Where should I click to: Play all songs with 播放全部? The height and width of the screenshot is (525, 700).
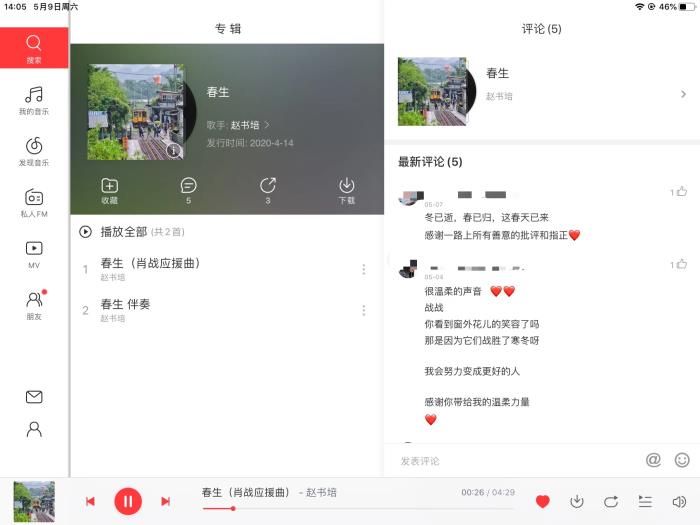click(x=120, y=231)
